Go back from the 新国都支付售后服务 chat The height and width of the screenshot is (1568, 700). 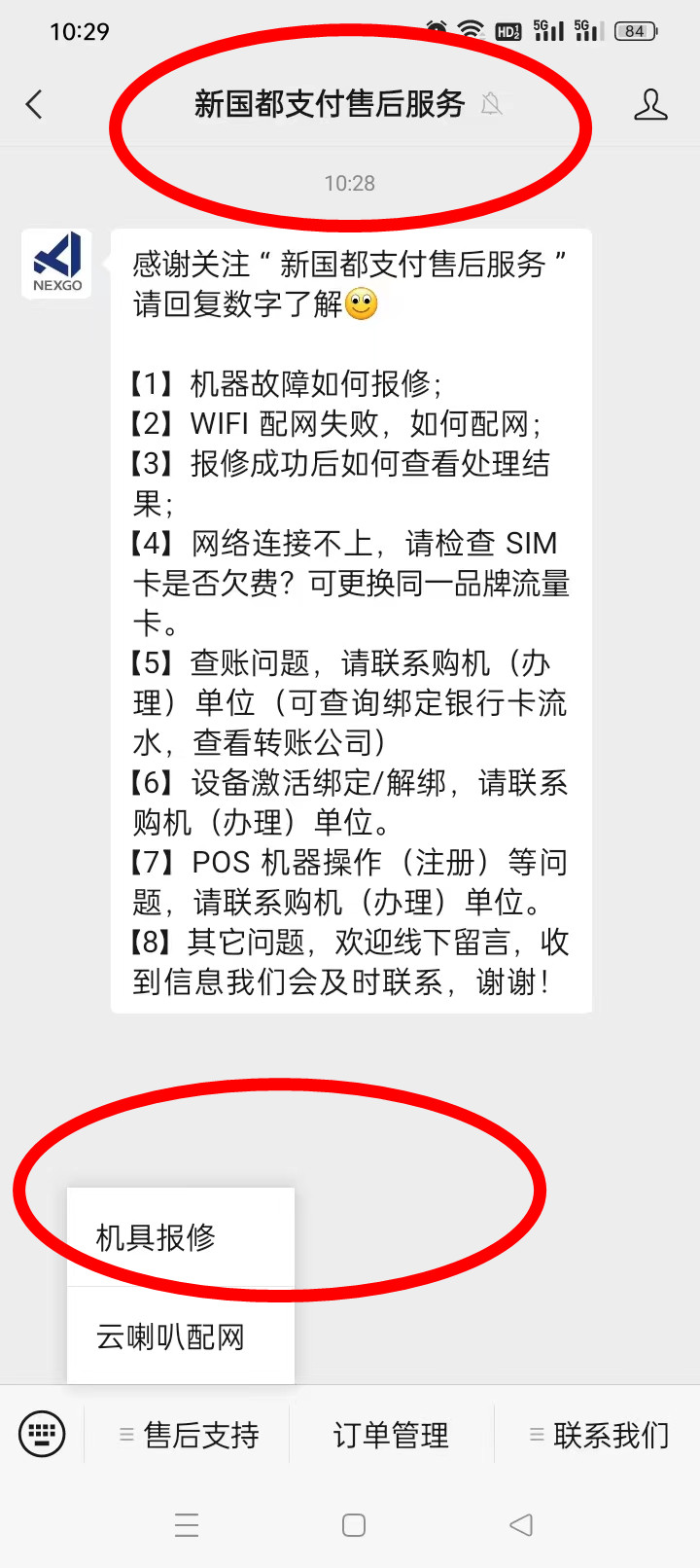point(35,104)
